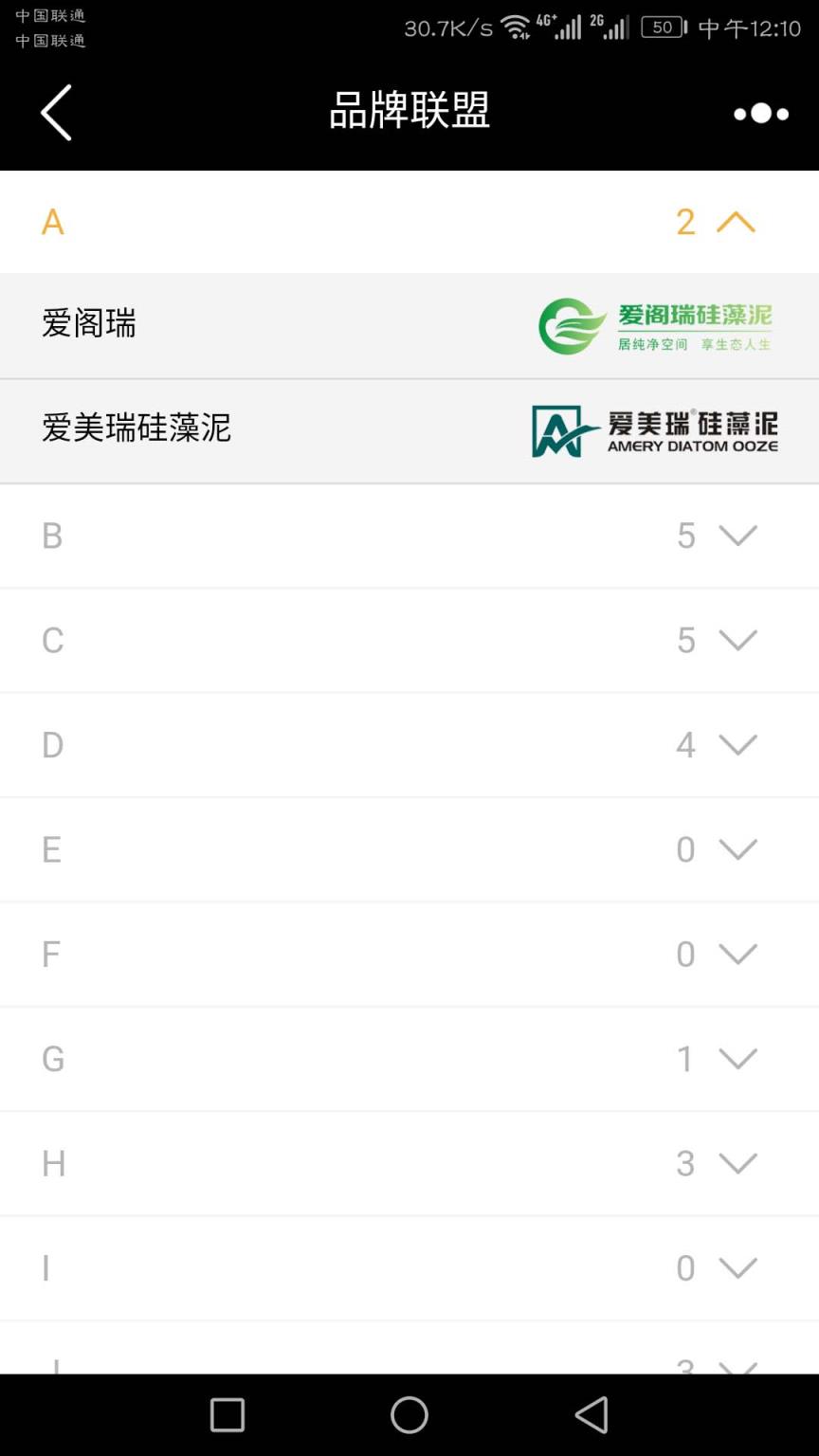Tap the section E row with 0 brands
Viewport: 819px width, 1456px height.
point(409,849)
